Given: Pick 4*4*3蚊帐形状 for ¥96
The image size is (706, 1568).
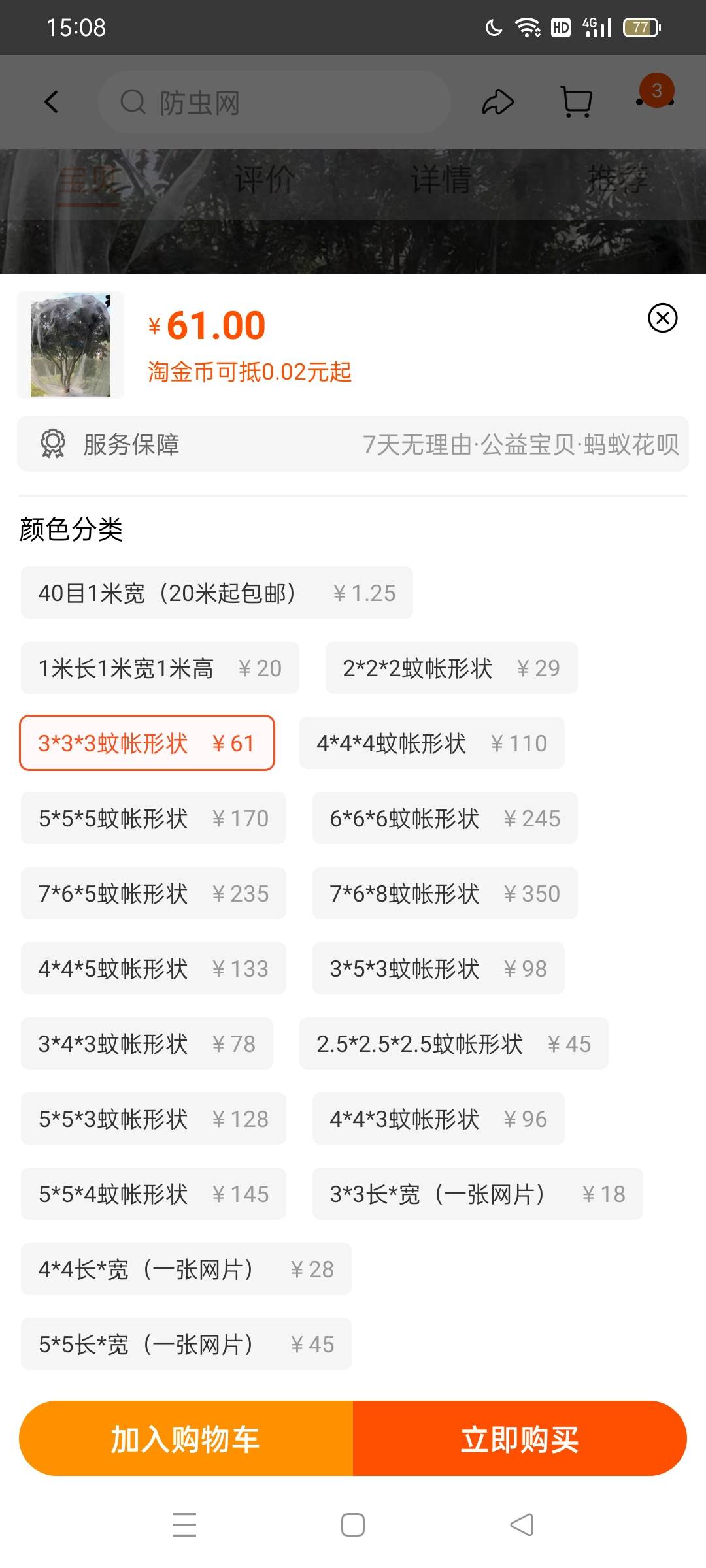Looking at the screenshot, I should 439,1119.
